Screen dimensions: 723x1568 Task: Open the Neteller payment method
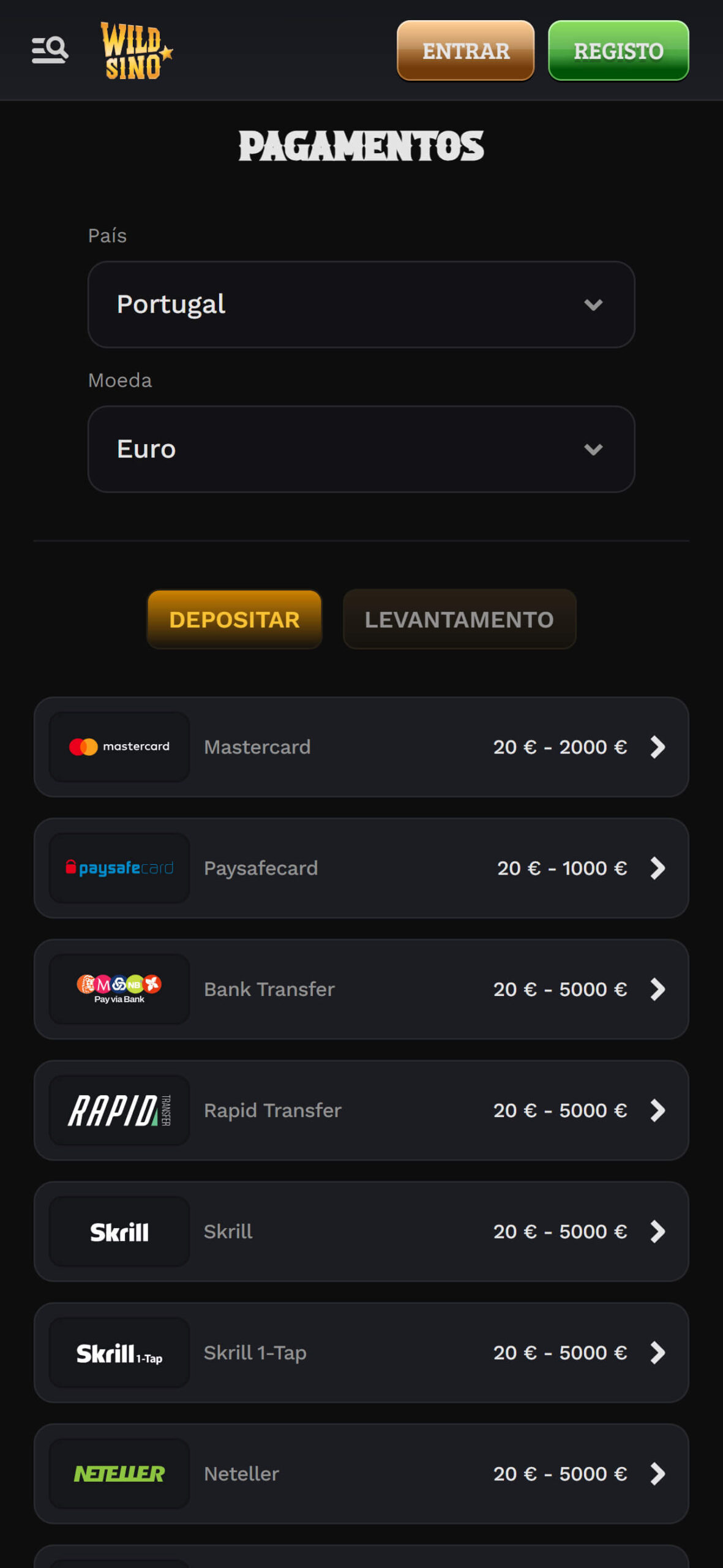pyautogui.click(x=361, y=1474)
